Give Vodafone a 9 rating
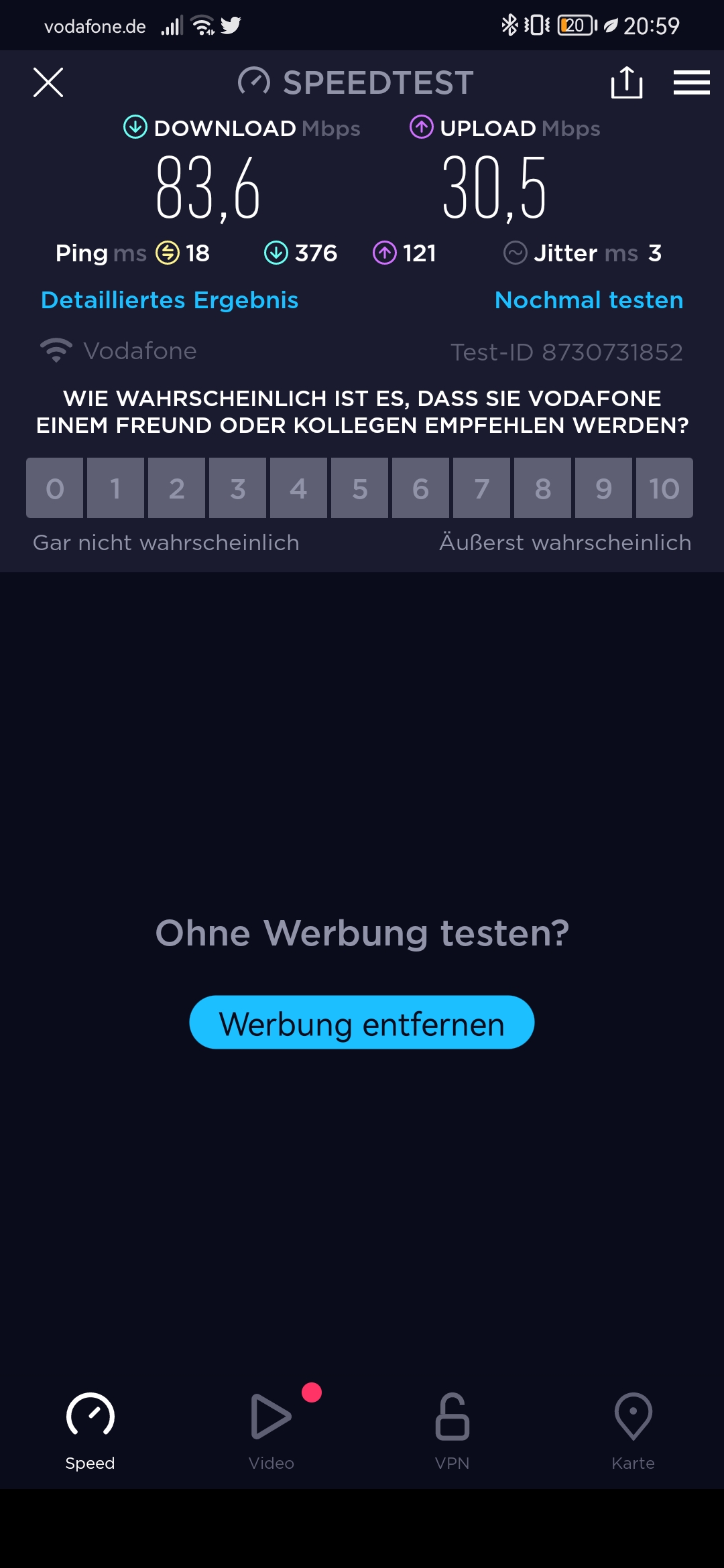 [x=604, y=488]
